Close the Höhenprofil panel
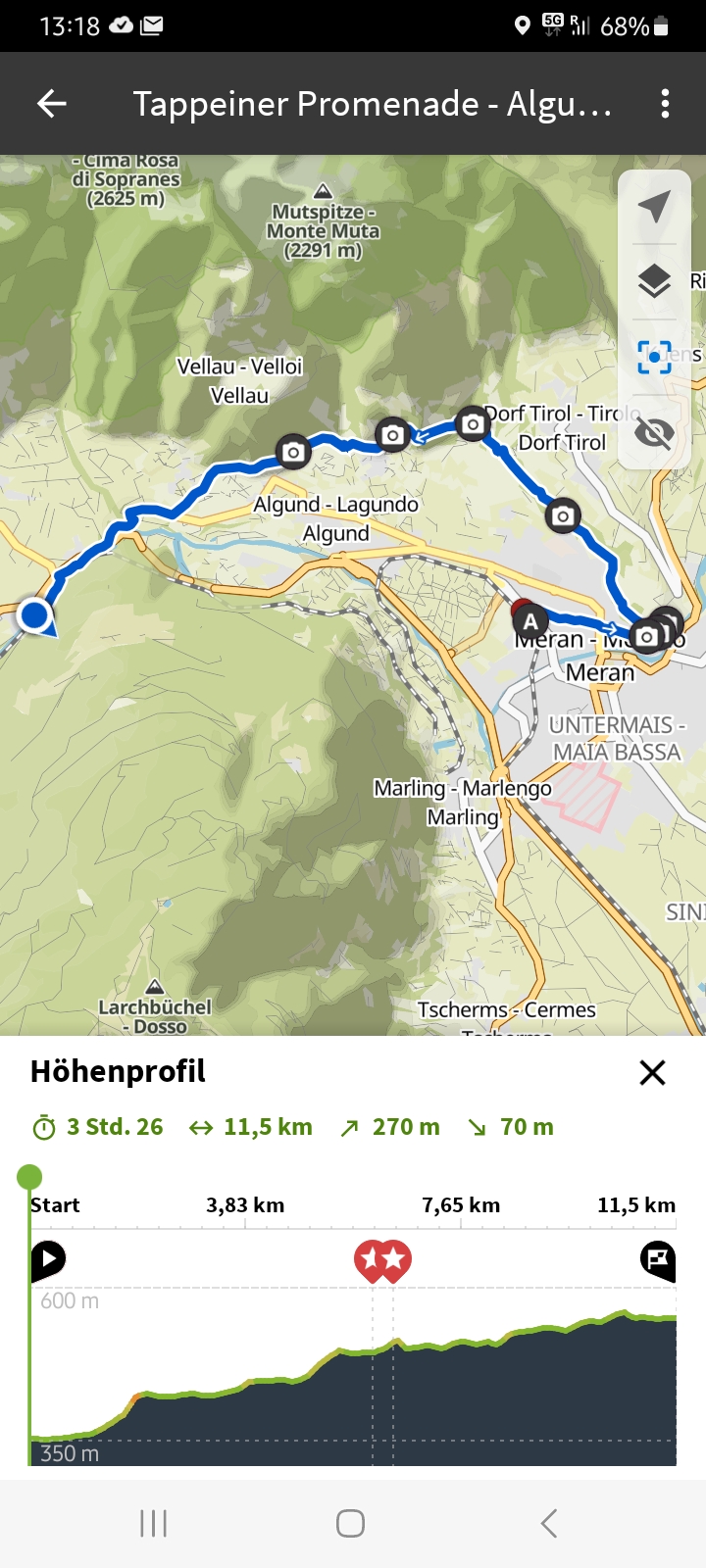 (x=652, y=1072)
